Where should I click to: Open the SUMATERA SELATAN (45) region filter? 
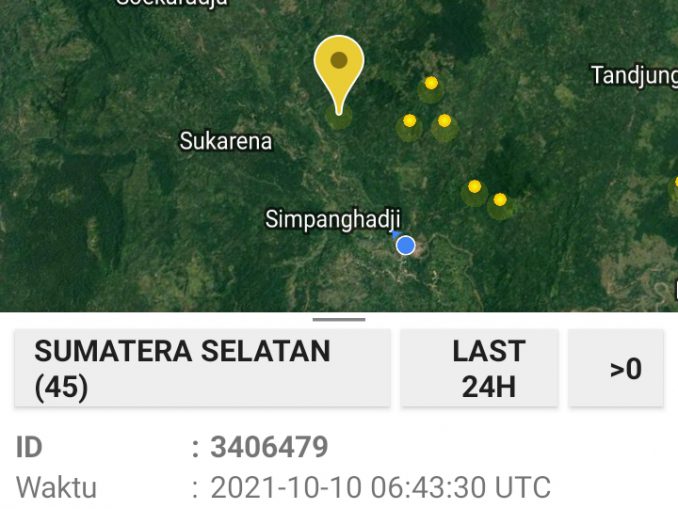click(201, 368)
